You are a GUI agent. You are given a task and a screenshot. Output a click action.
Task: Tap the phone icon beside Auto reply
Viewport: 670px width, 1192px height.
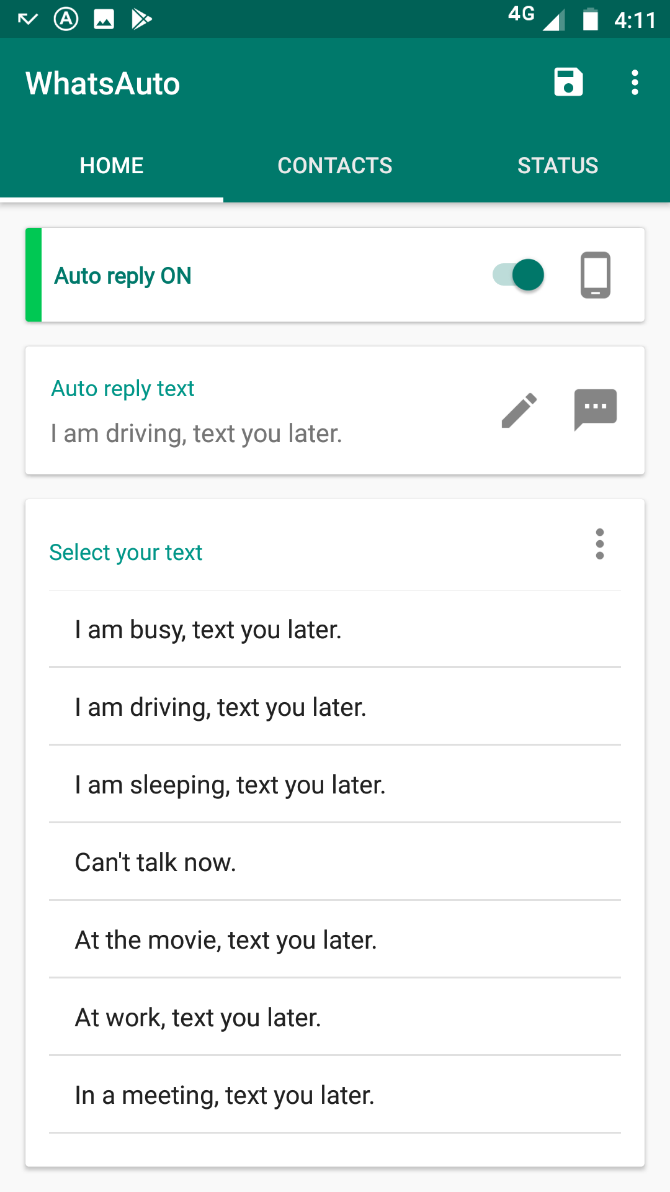pyautogui.click(x=595, y=275)
